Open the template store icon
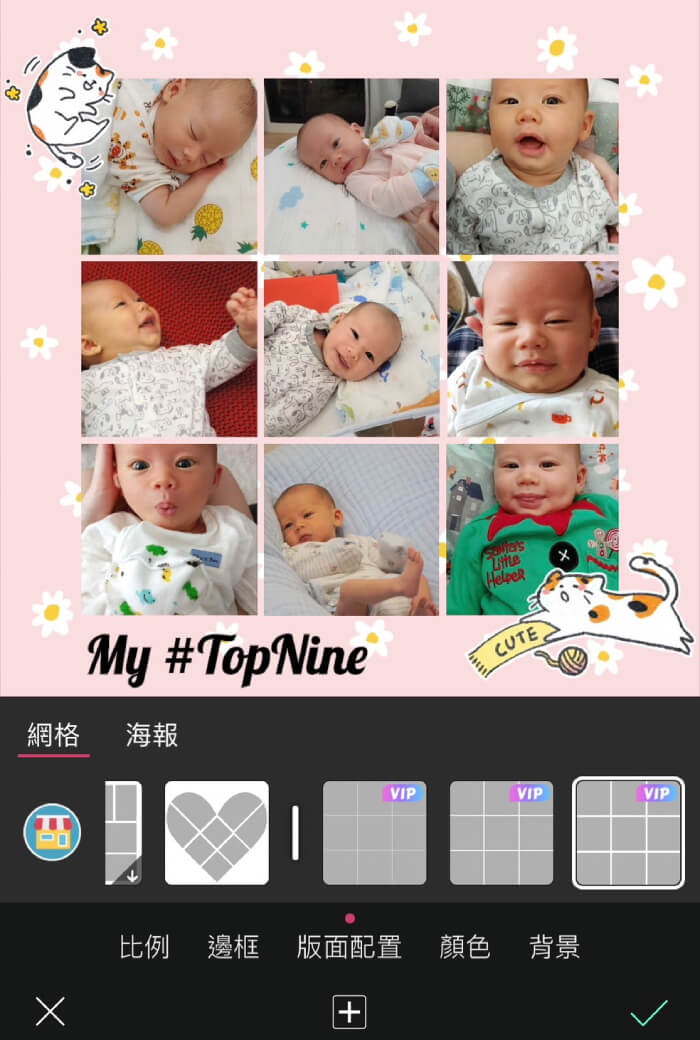Image resolution: width=700 pixels, height=1040 pixels. [x=52, y=832]
